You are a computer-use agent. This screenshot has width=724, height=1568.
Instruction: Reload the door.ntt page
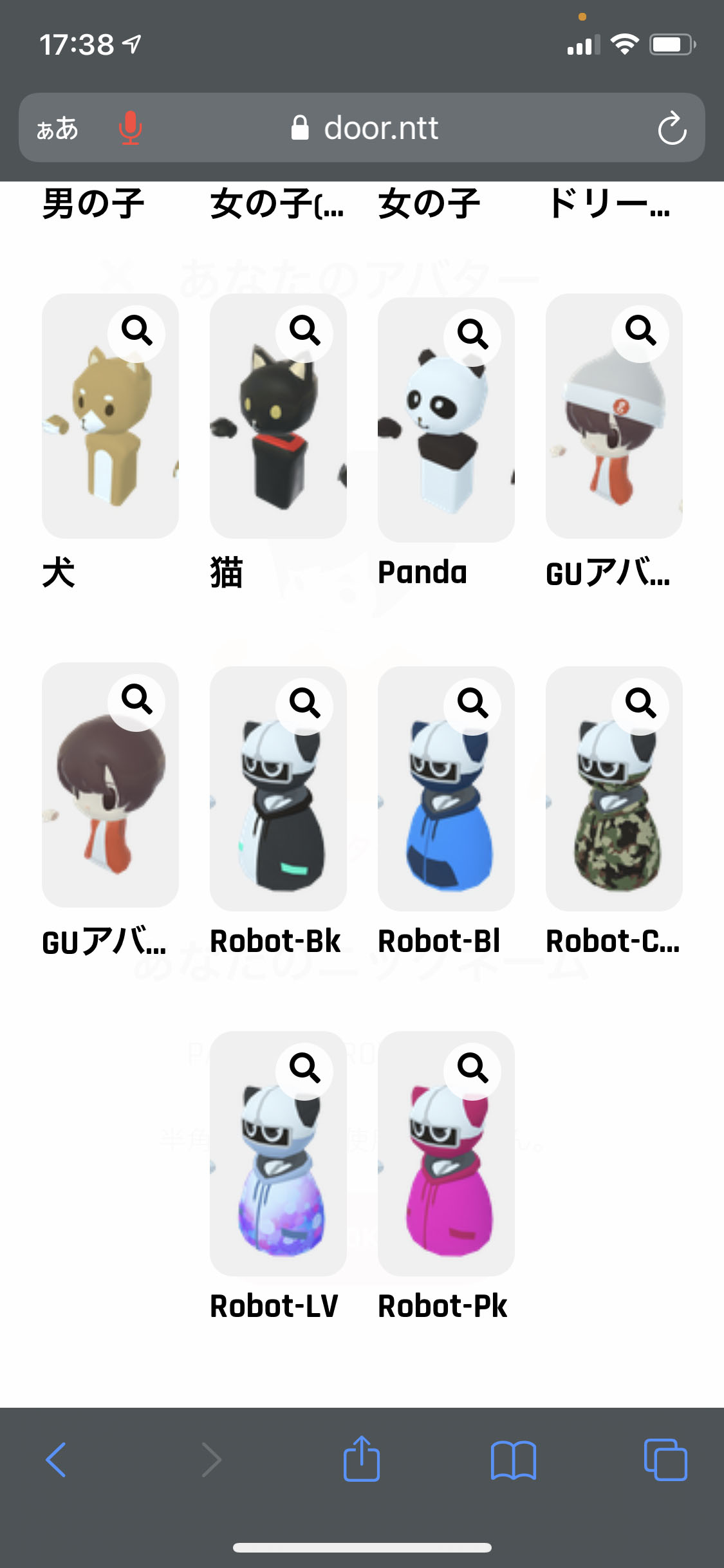coord(672,128)
